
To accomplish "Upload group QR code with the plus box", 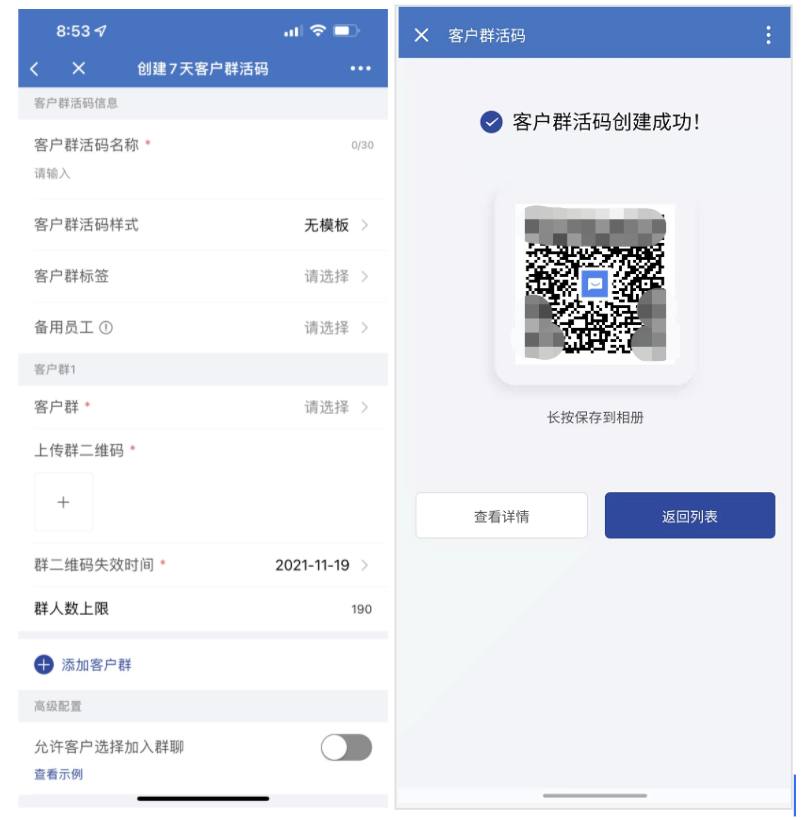I will [63, 502].
